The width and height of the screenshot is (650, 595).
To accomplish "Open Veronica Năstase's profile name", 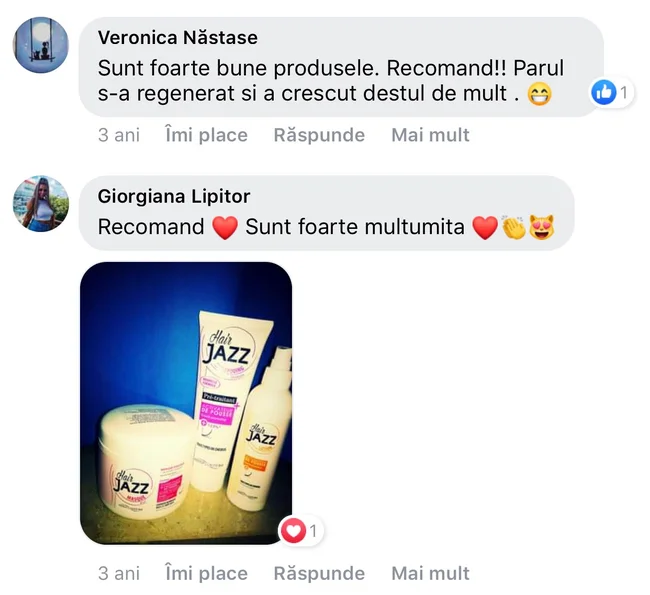I will tap(178, 38).
